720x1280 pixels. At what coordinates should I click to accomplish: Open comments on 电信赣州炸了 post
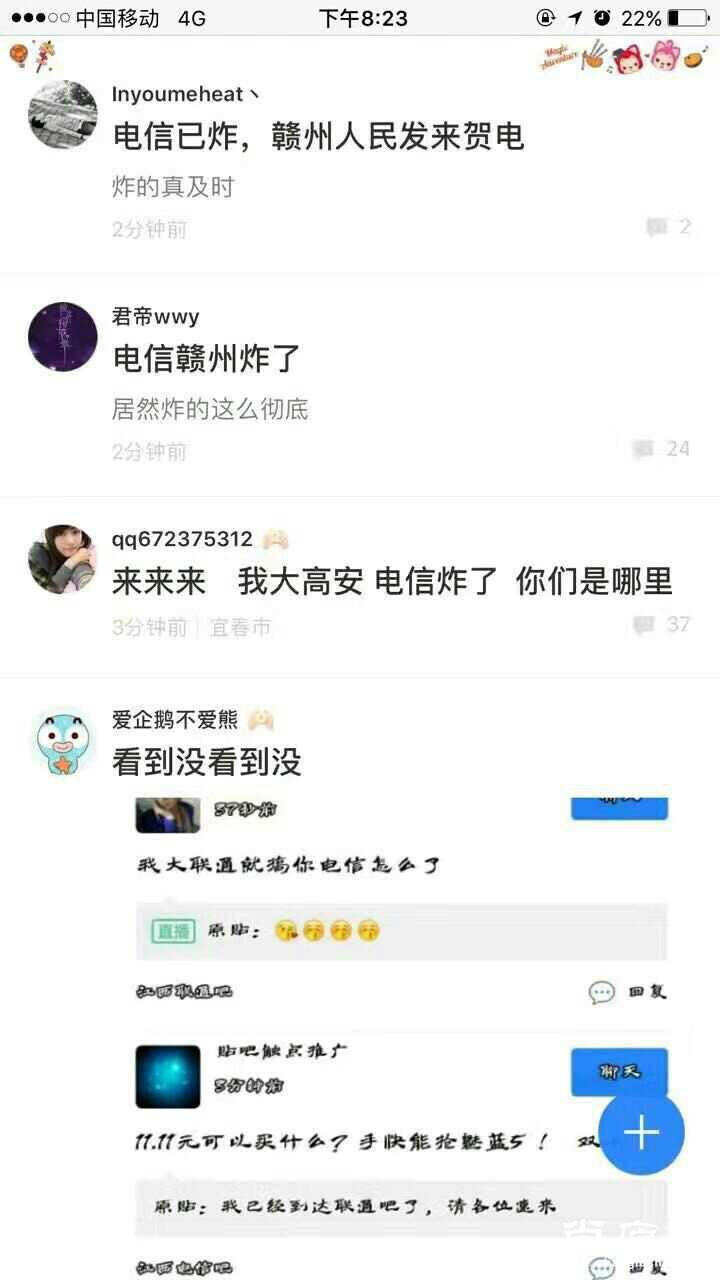tap(661, 449)
